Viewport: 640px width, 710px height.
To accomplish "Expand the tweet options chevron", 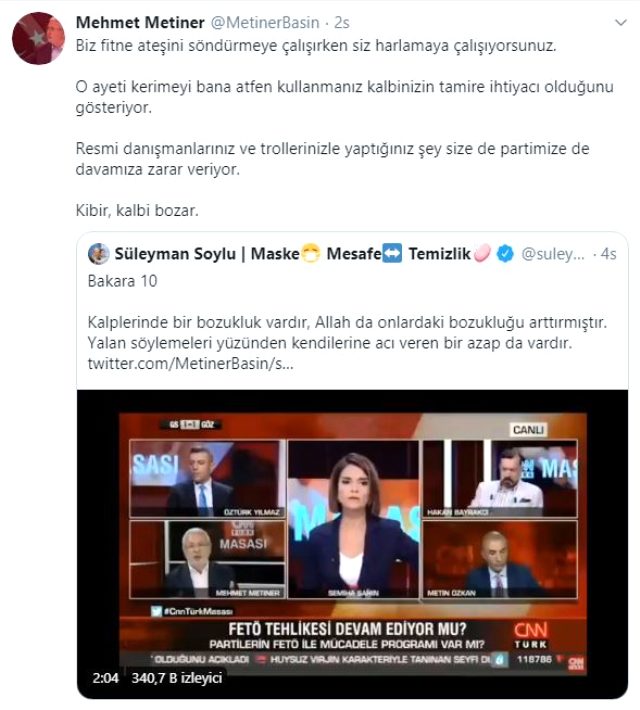I will click(x=621, y=22).
